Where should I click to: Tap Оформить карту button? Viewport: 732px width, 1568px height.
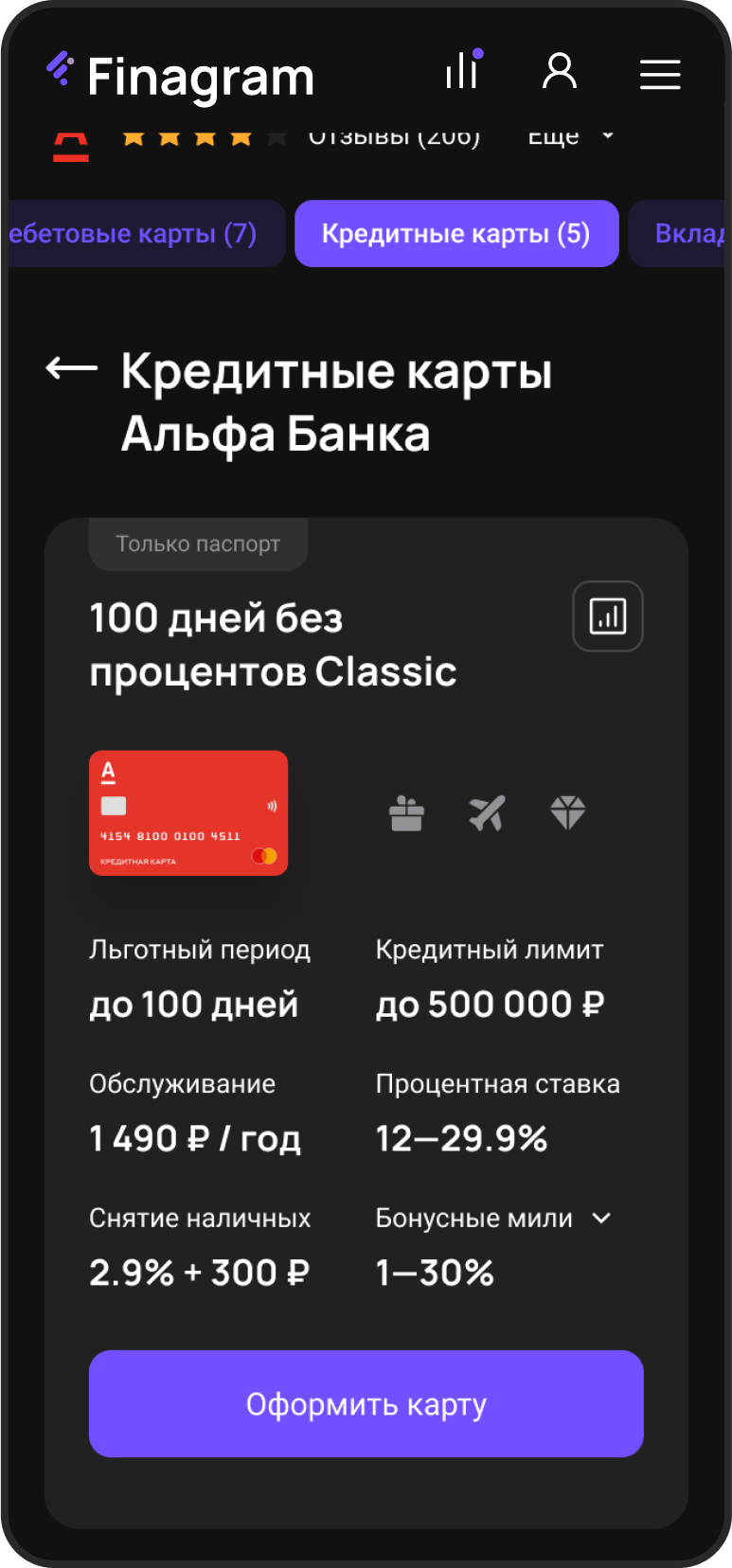[x=366, y=1403]
